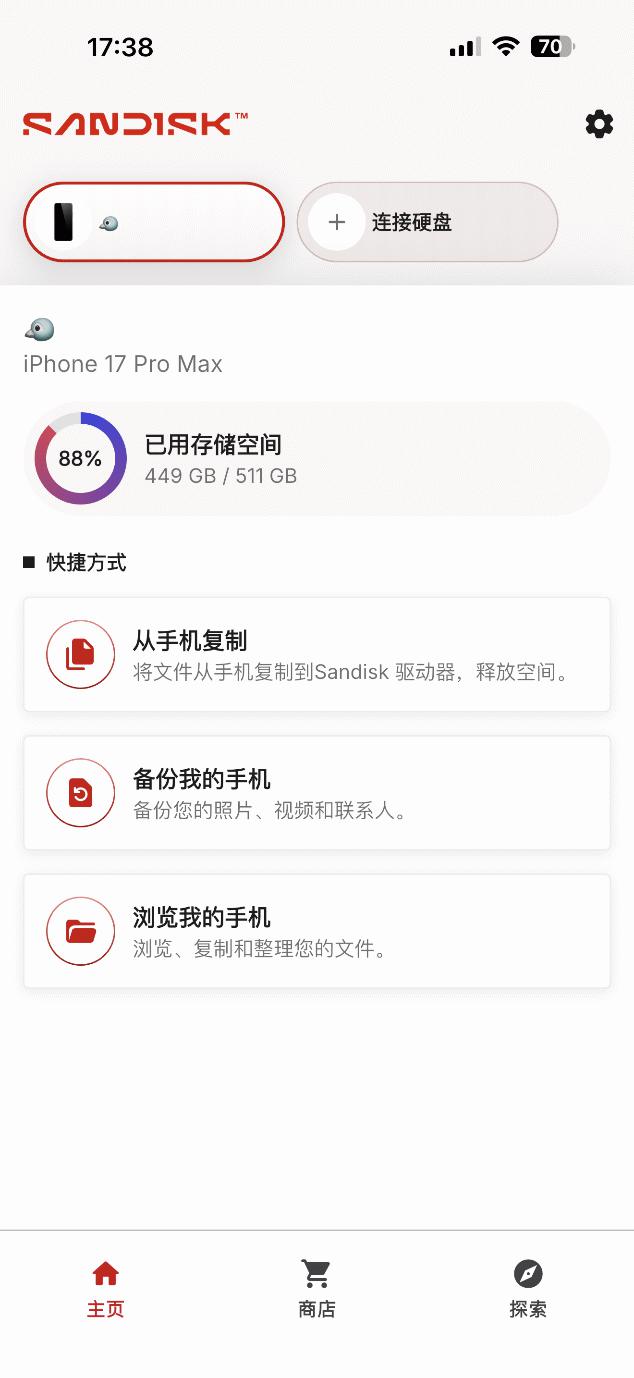
Task: Open 浏览我的手机 to browse files
Action: coord(316,931)
